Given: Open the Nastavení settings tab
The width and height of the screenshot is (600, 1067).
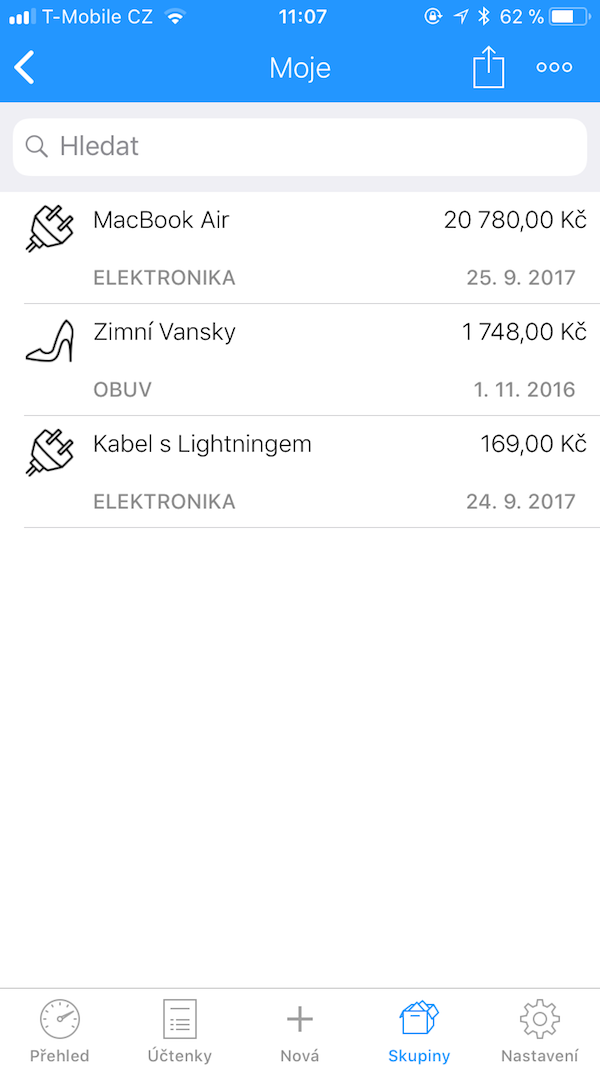Looking at the screenshot, I should 540,1030.
